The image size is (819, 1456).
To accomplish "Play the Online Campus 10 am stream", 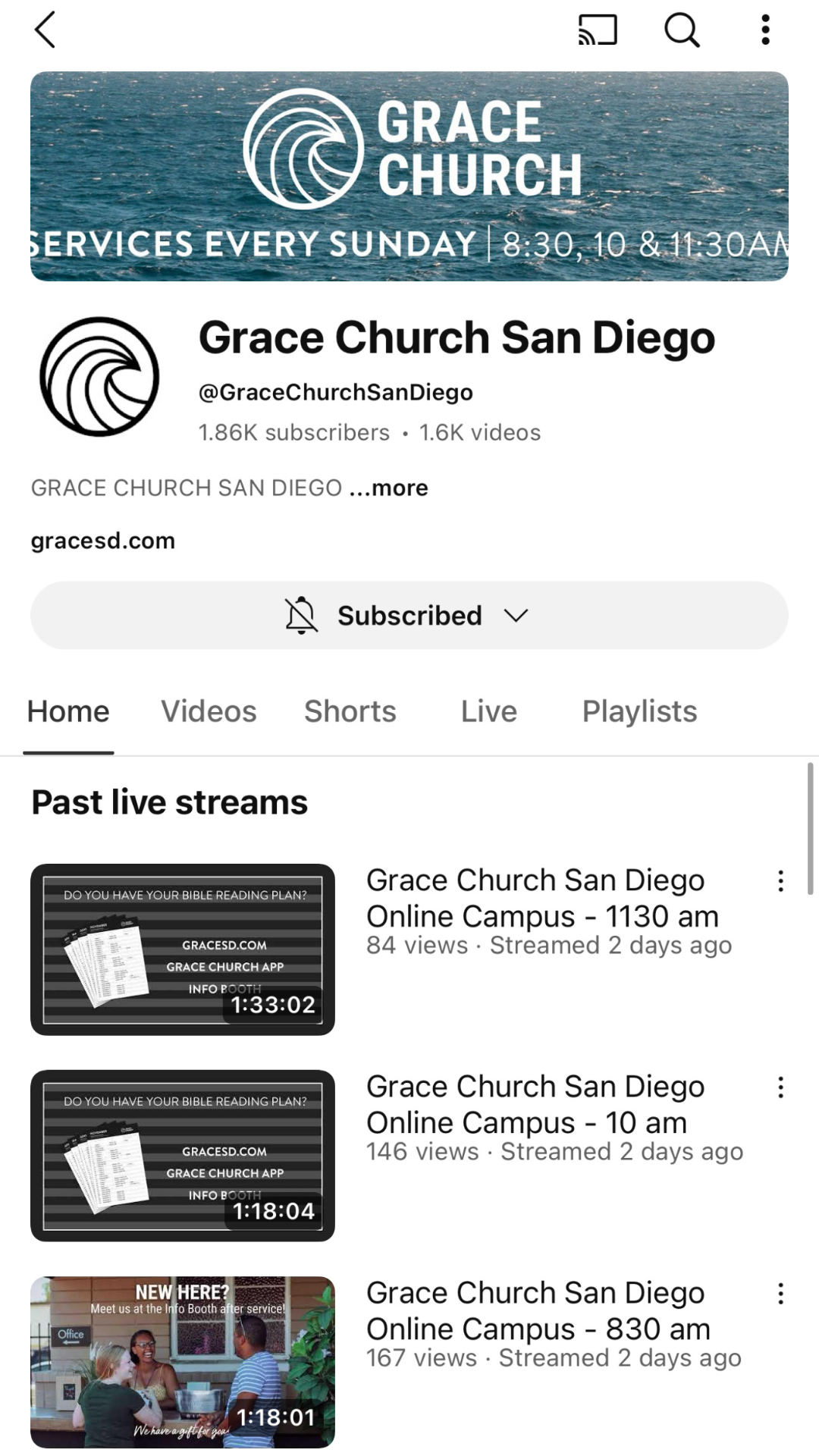I will (x=183, y=1156).
